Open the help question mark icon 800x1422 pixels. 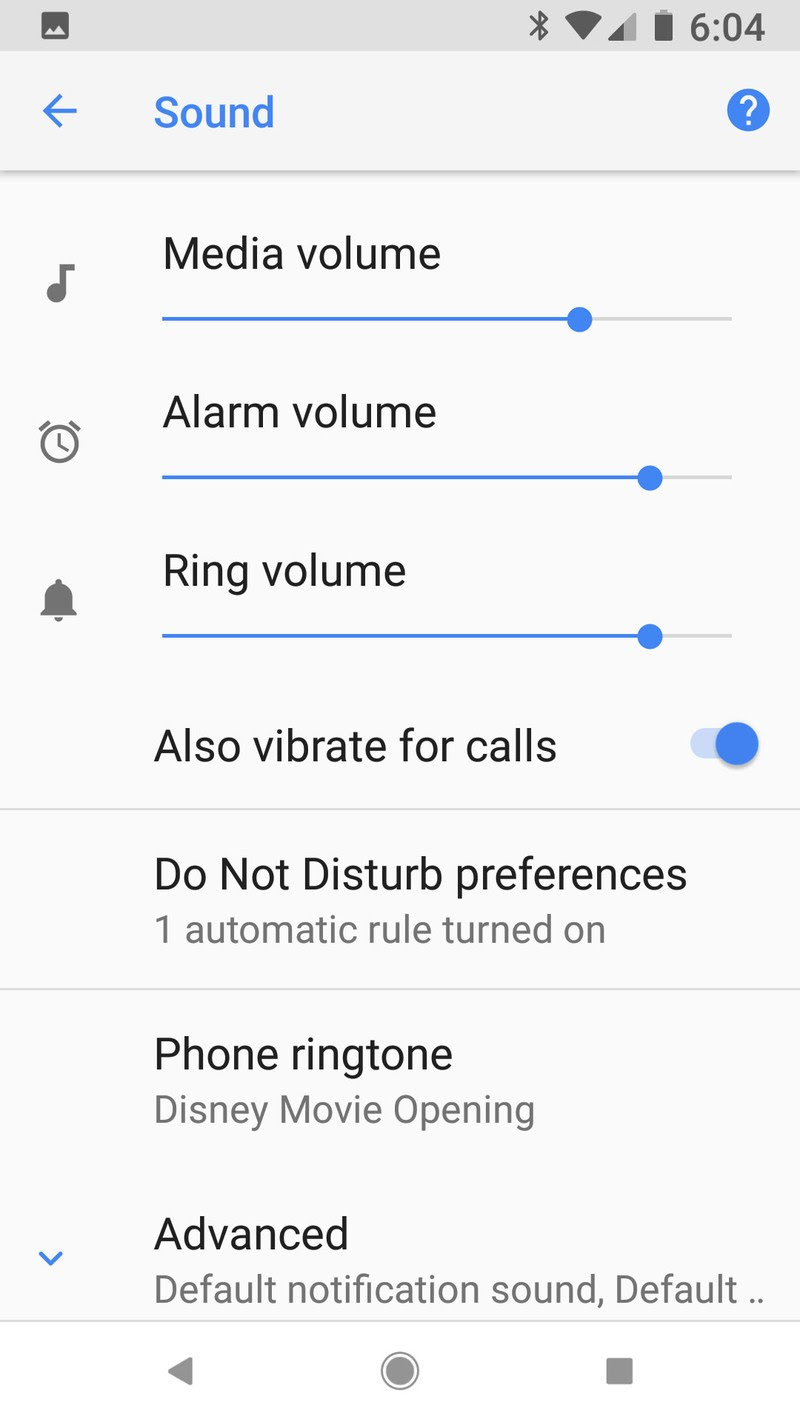tap(748, 110)
